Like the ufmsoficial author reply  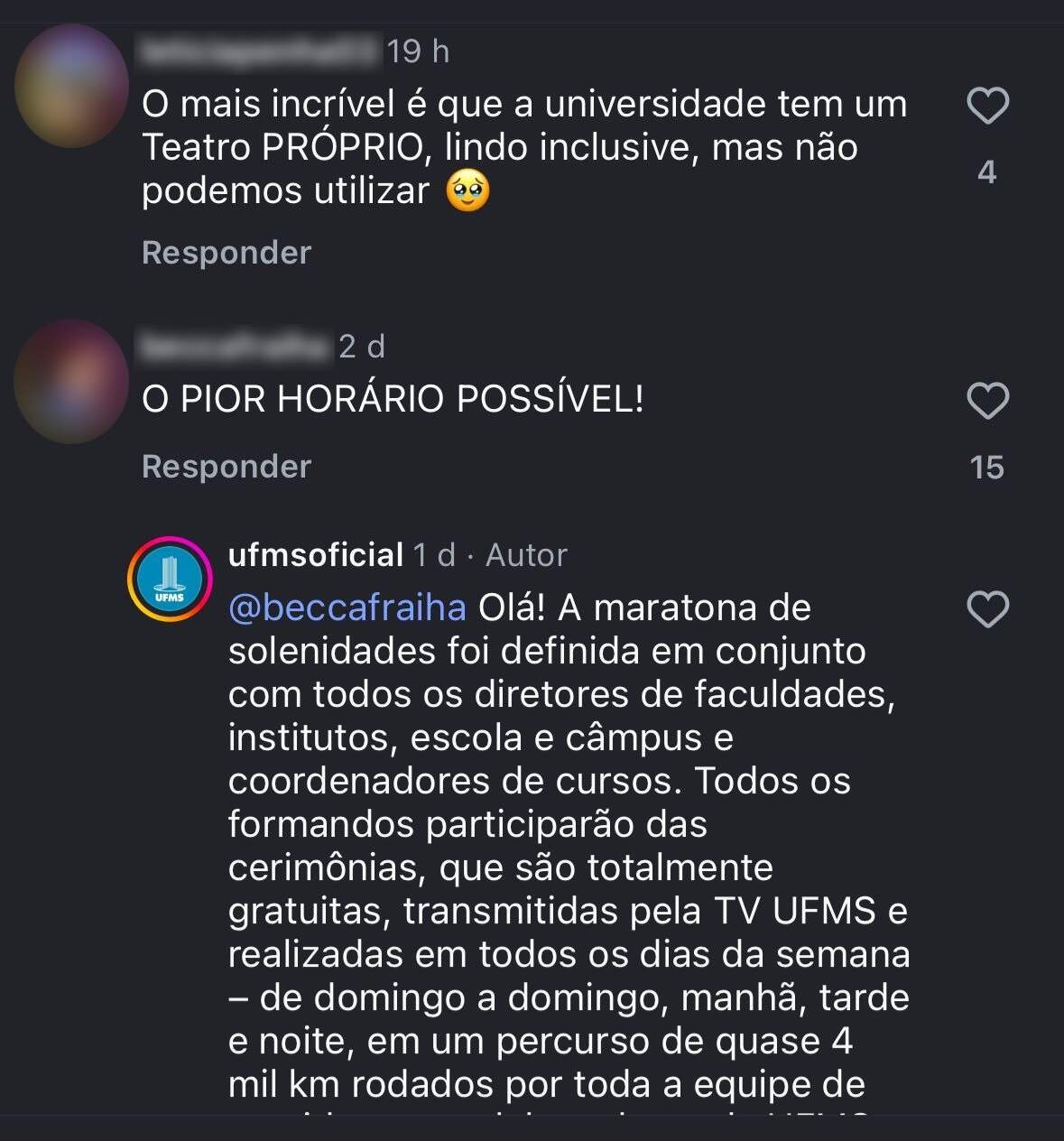pyautogui.click(x=987, y=609)
